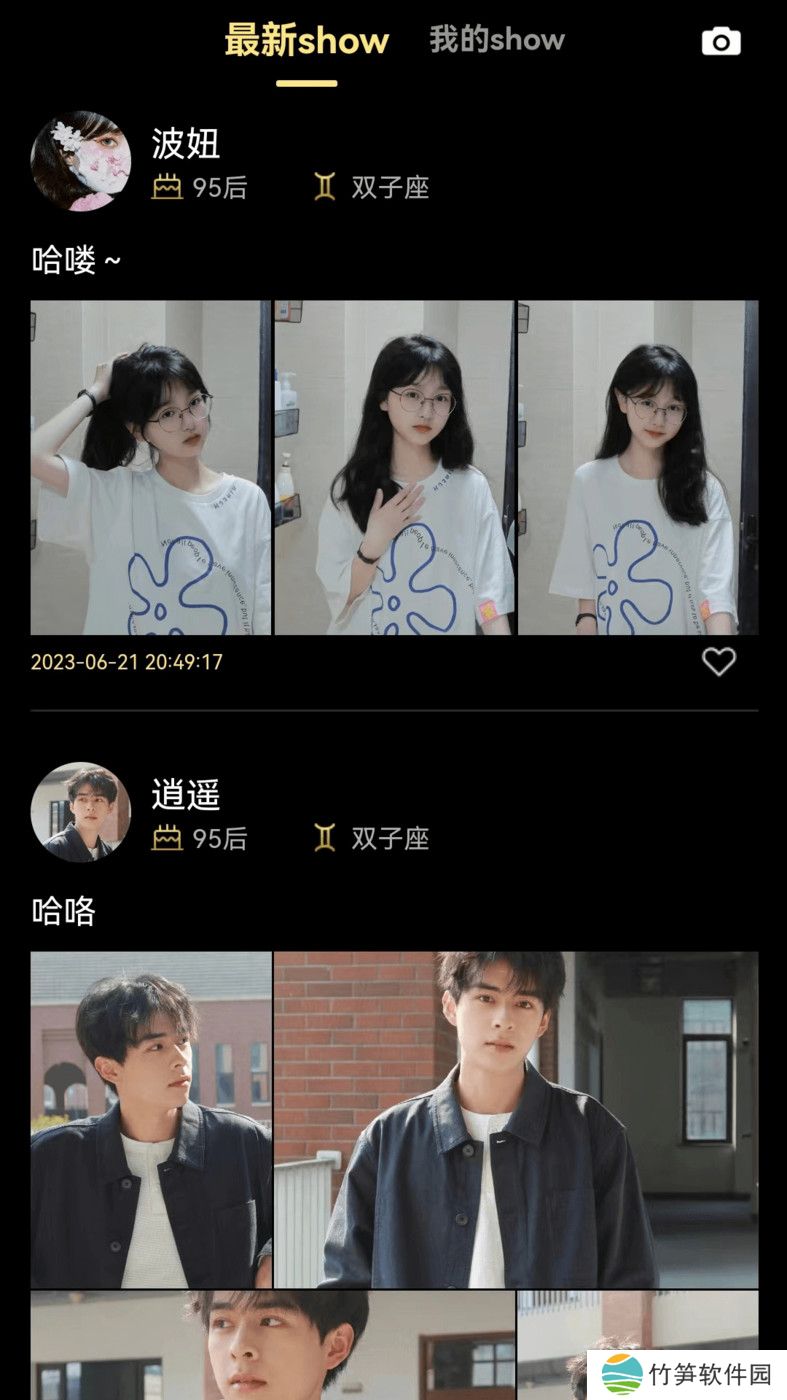Open 波妞's third photo
The width and height of the screenshot is (787, 1400).
click(x=638, y=467)
